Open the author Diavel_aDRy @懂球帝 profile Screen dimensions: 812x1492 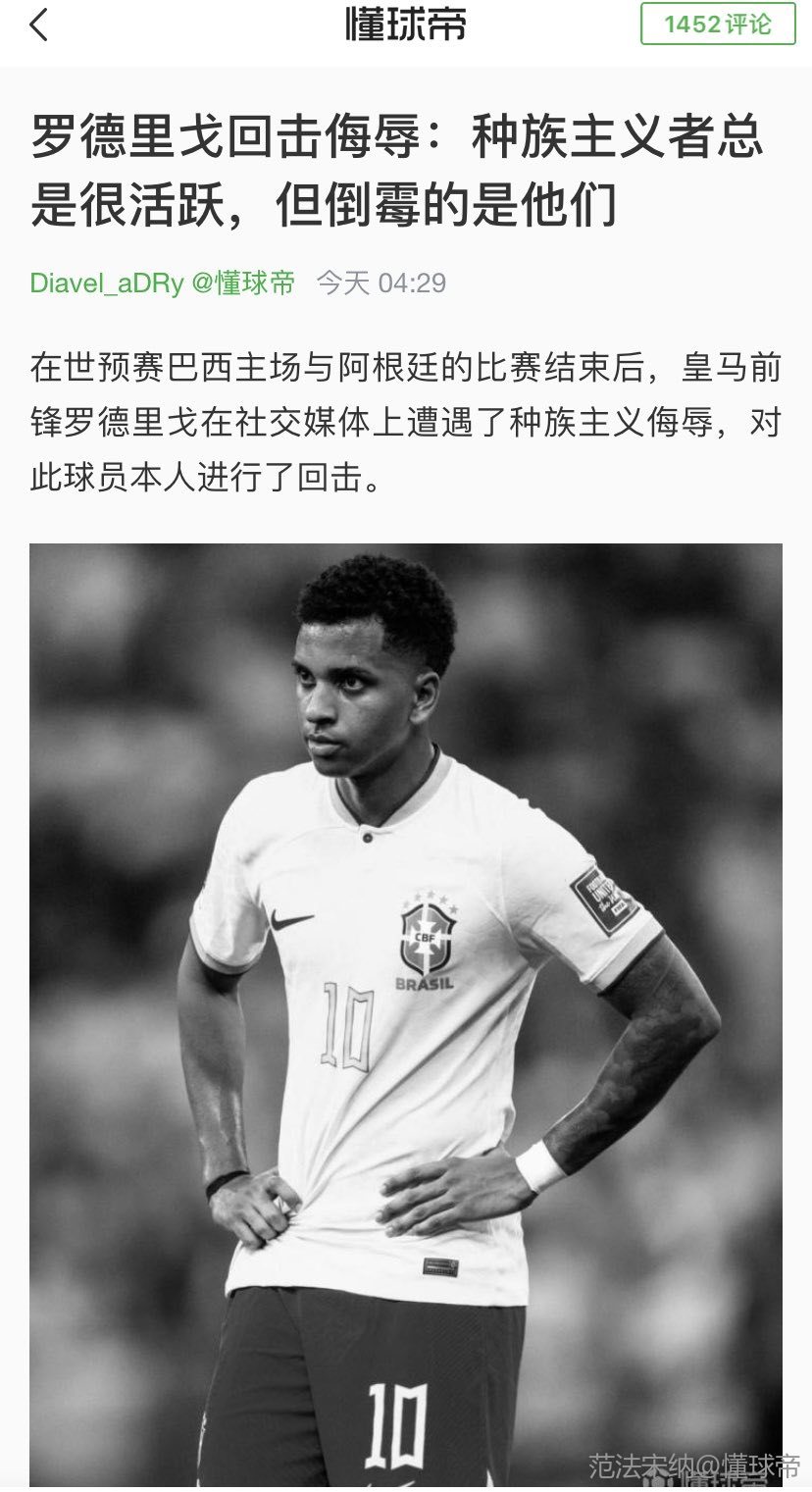[162, 283]
